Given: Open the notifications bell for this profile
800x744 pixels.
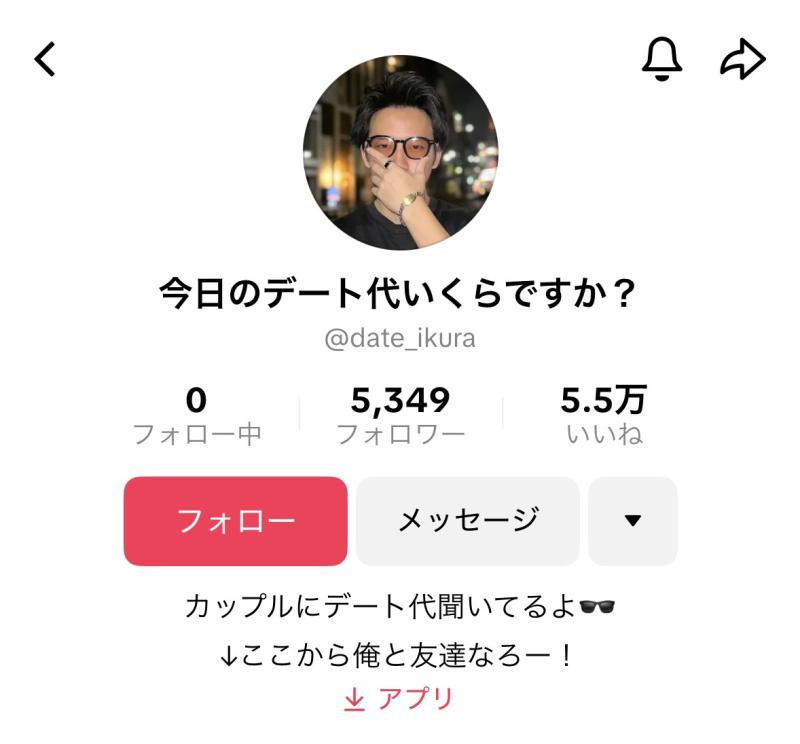Looking at the screenshot, I should (x=661, y=60).
